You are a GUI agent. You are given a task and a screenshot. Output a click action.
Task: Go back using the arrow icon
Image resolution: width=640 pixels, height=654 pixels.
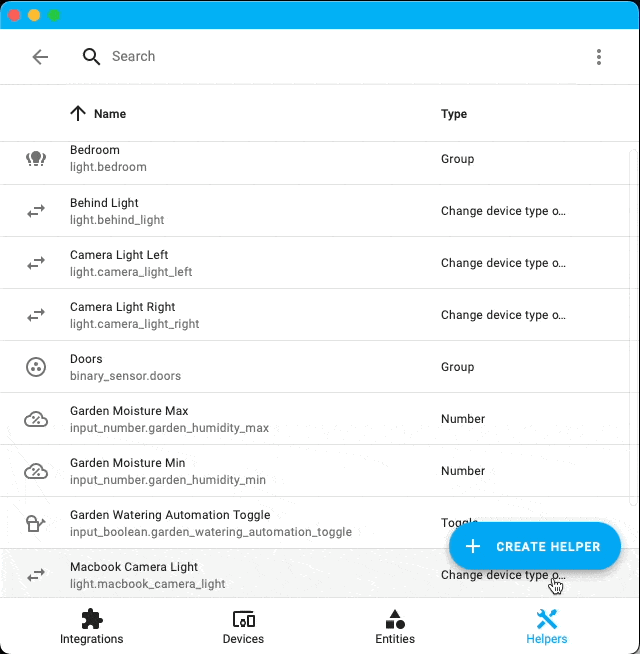click(40, 57)
